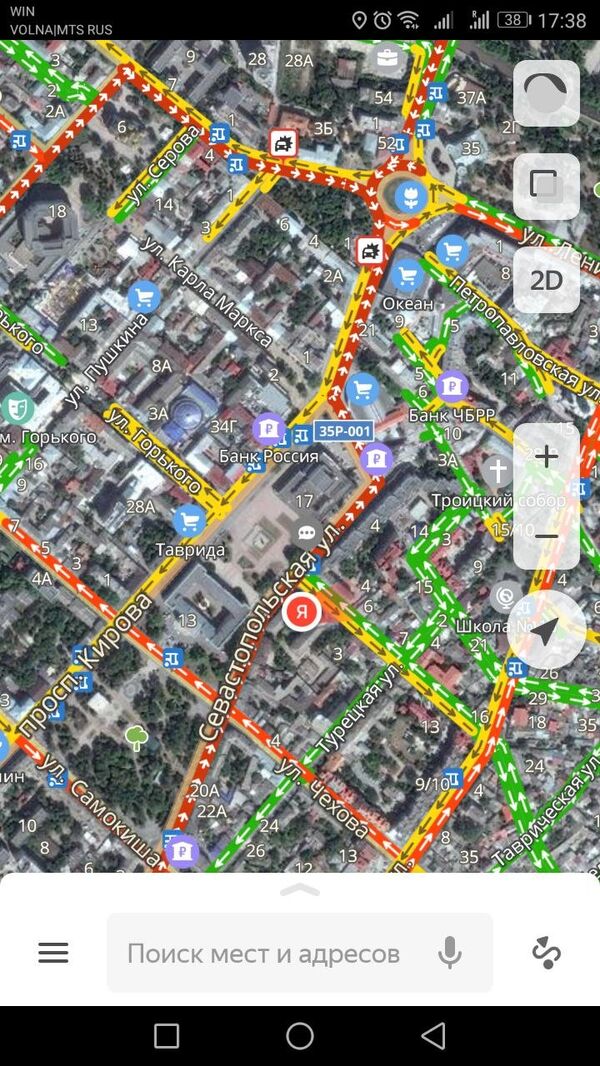Go back using the system back button
The width and height of the screenshot is (600, 1066).
click(x=433, y=1036)
